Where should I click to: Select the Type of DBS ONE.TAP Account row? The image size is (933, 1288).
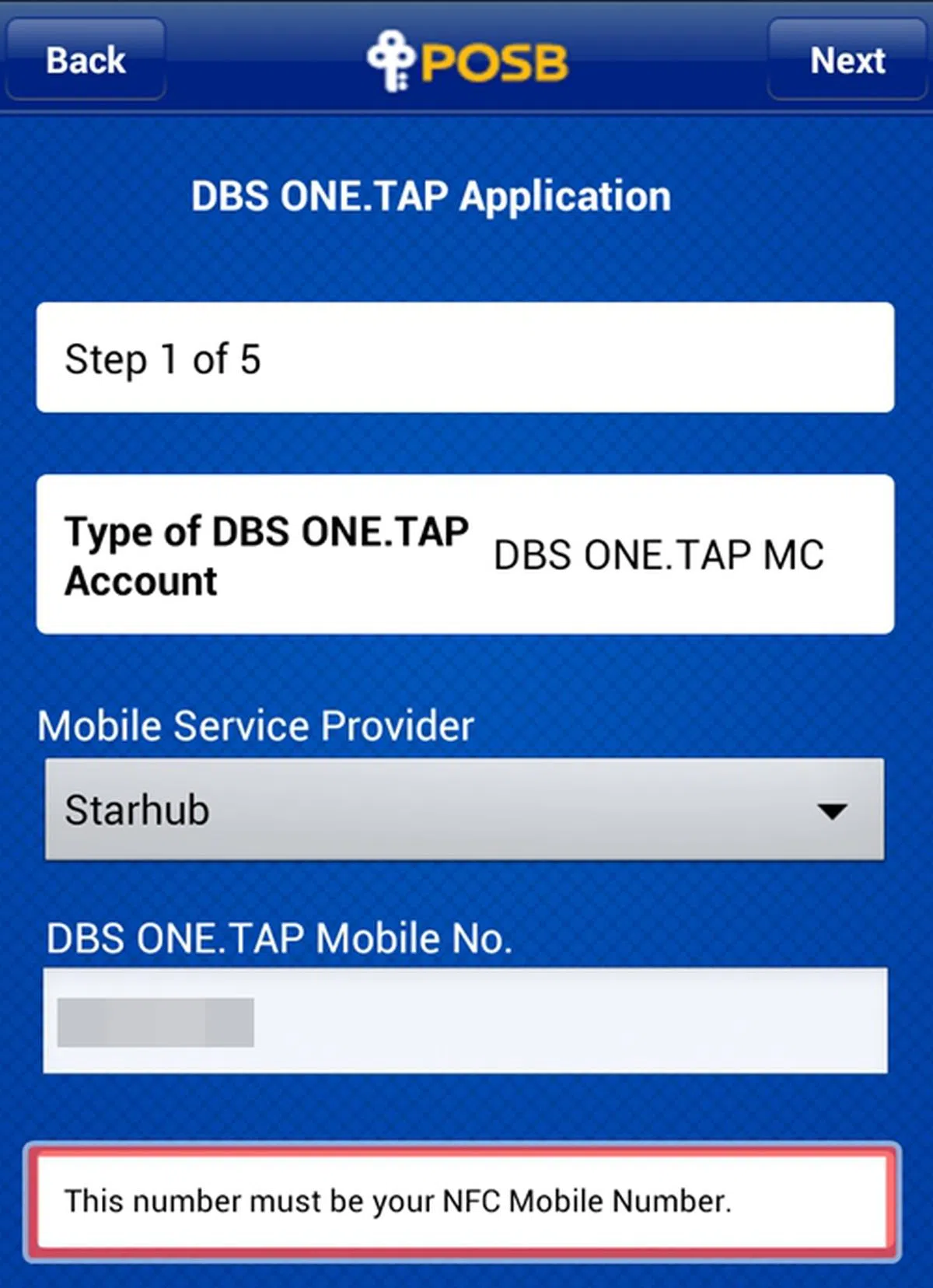point(465,555)
